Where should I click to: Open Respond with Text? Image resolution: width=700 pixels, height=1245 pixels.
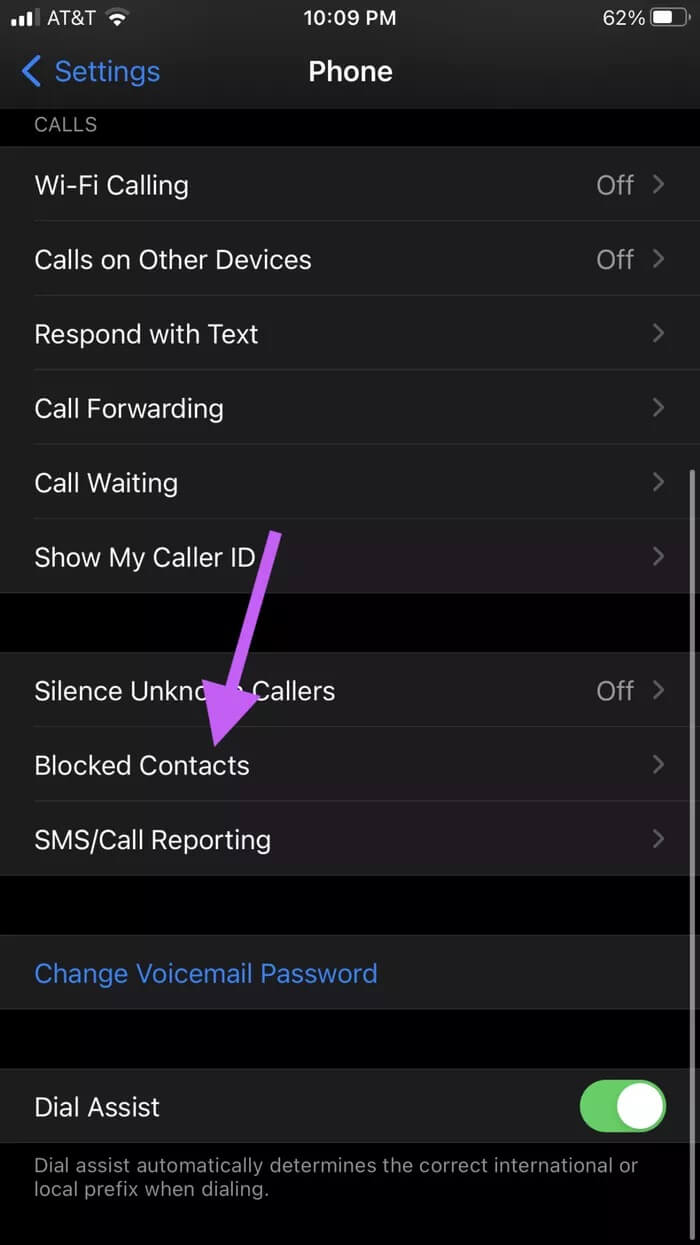tap(350, 334)
